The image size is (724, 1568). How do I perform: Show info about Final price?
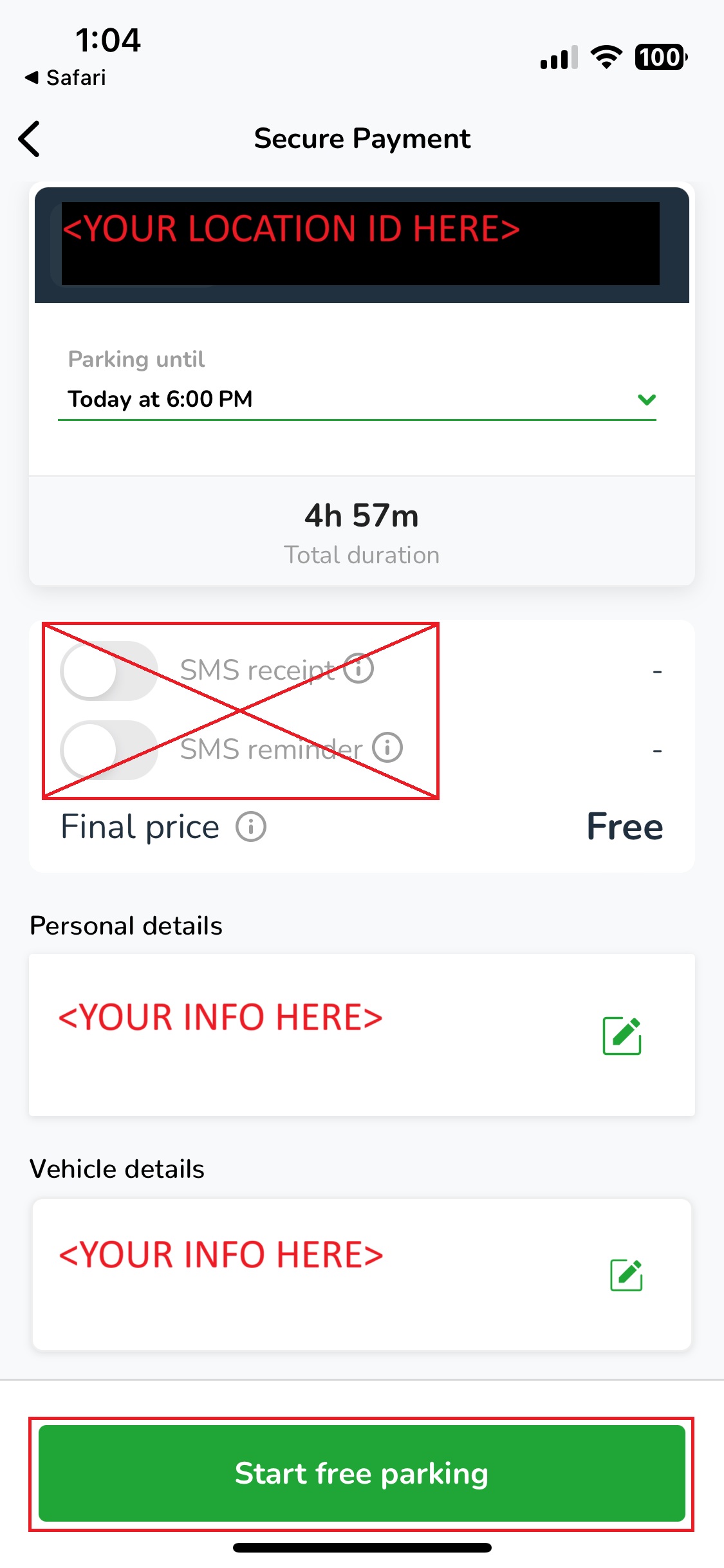[251, 826]
